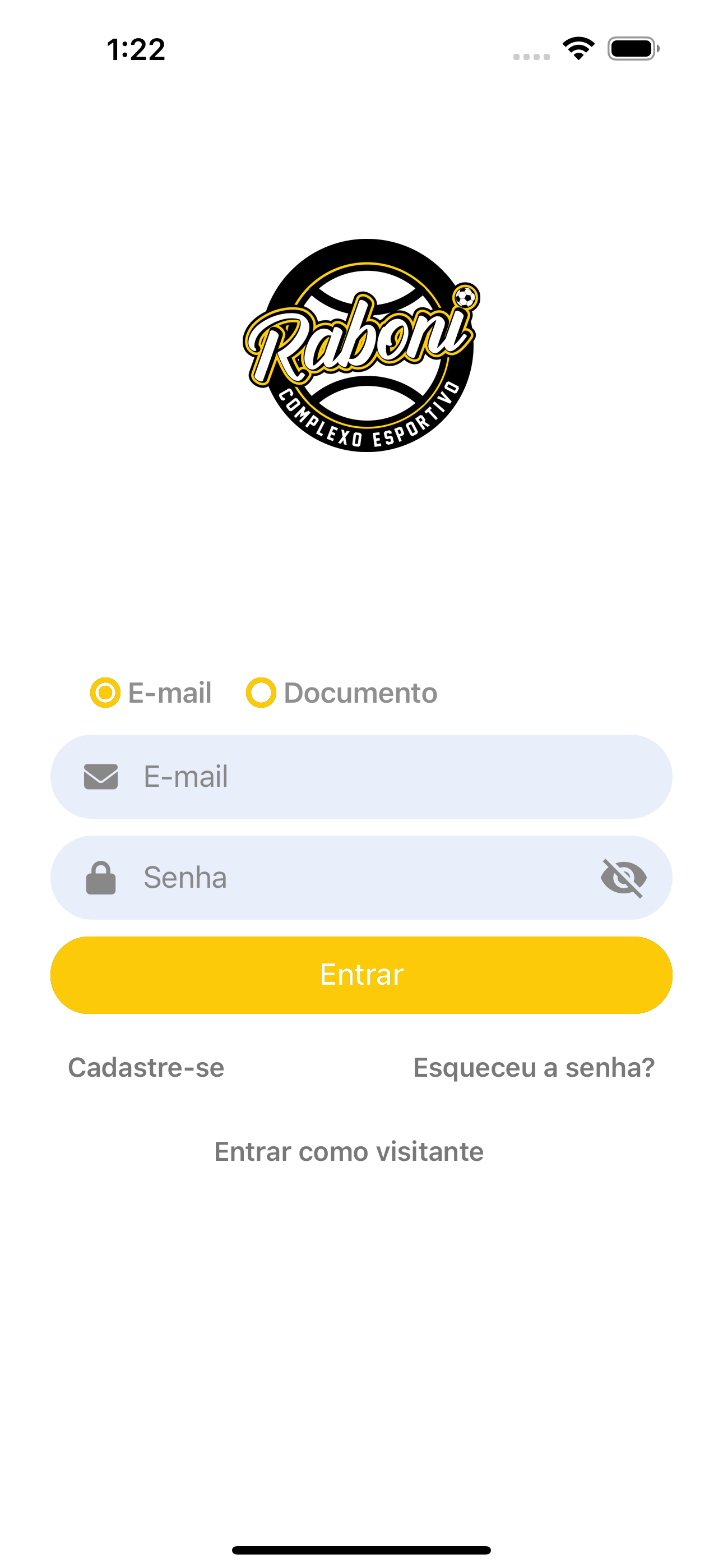The image size is (723, 1568).
Task: Tap the cellular signal dots indicator
Action: point(531,56)
